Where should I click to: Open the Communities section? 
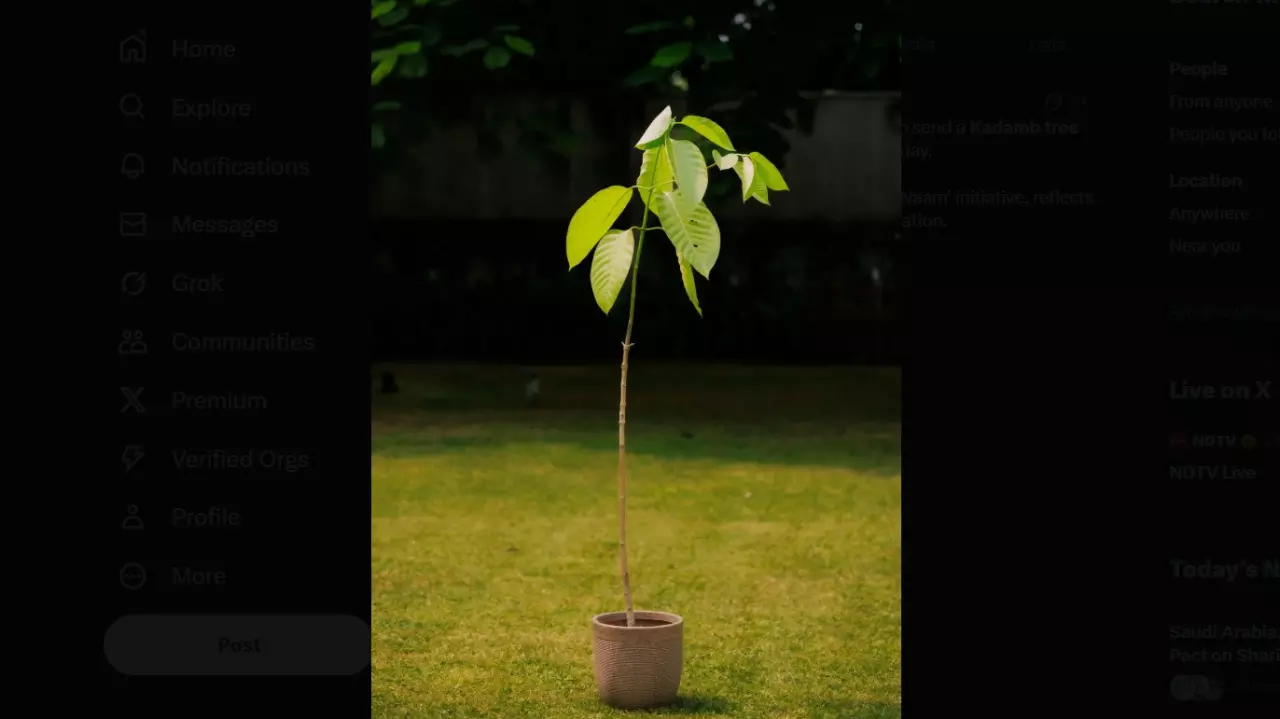[x=242, y=342]
